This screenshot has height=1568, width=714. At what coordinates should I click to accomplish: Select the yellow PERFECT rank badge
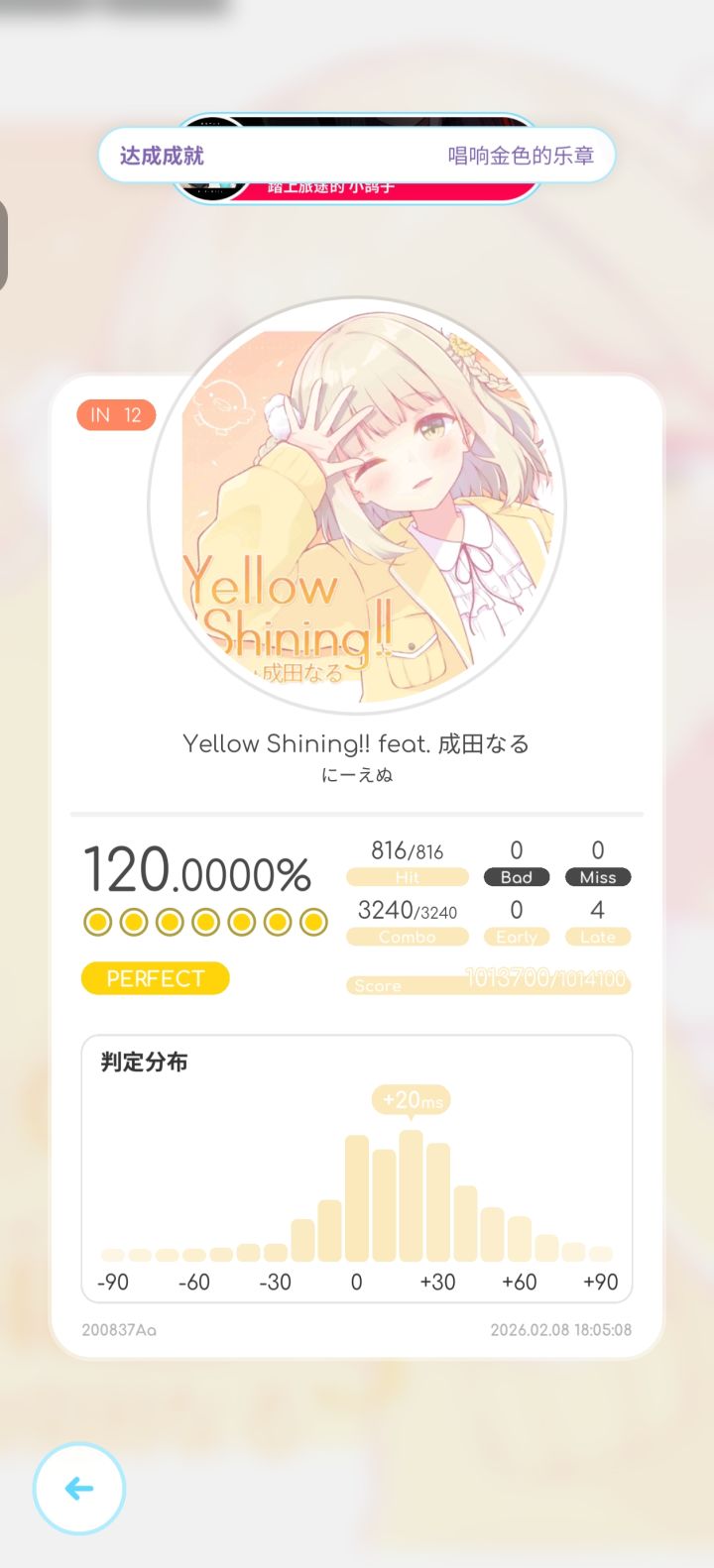pos(155,977)
